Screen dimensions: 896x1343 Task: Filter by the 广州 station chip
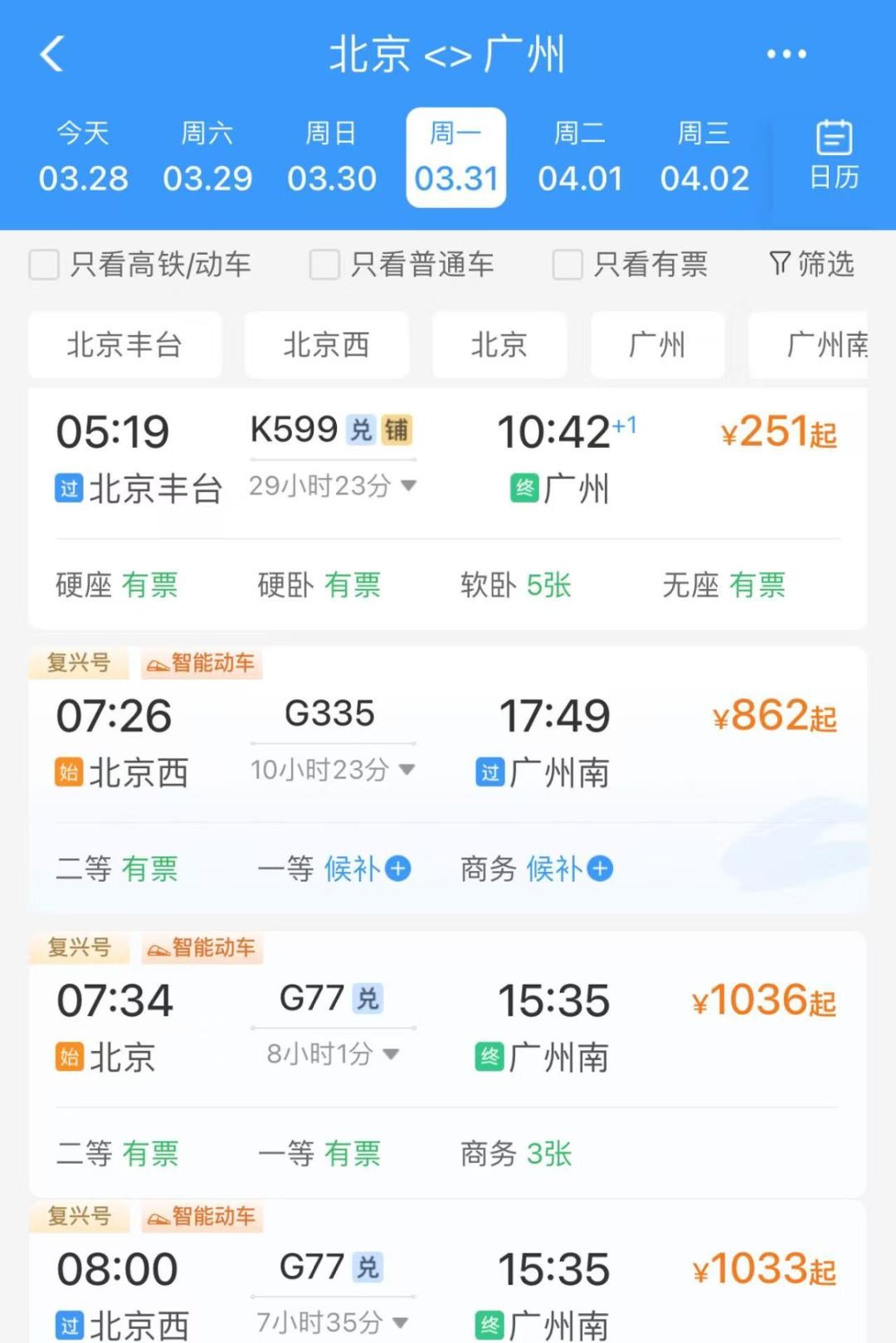[657, 345]
